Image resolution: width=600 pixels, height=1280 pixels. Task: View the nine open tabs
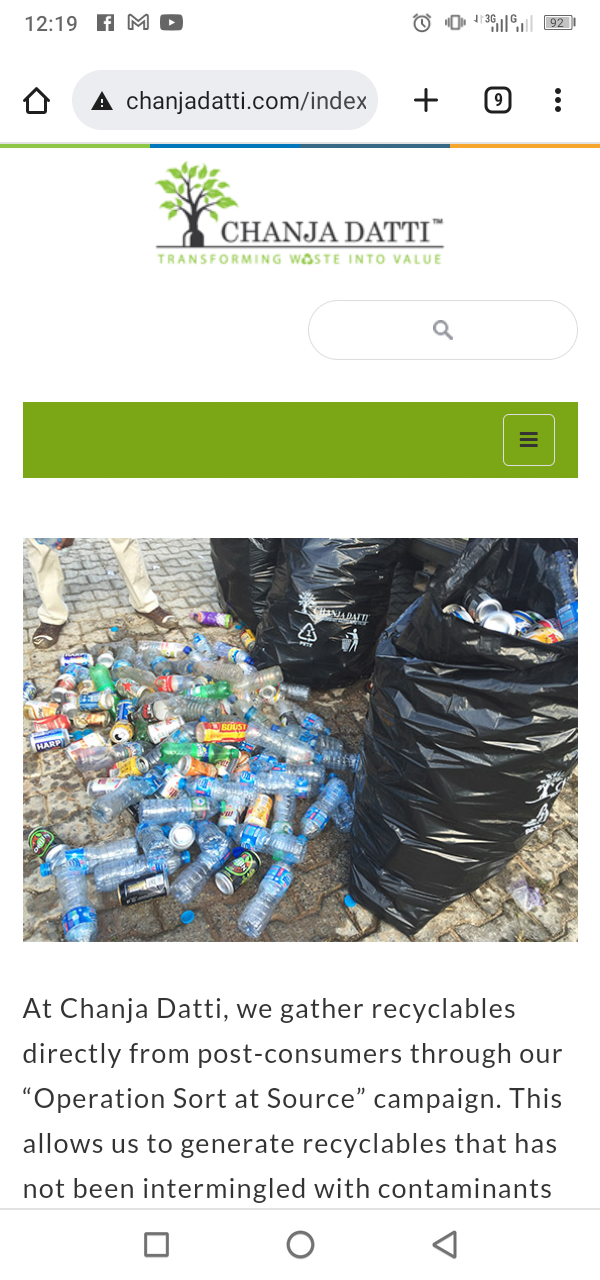pyautogui.click(x=497, y=100)
